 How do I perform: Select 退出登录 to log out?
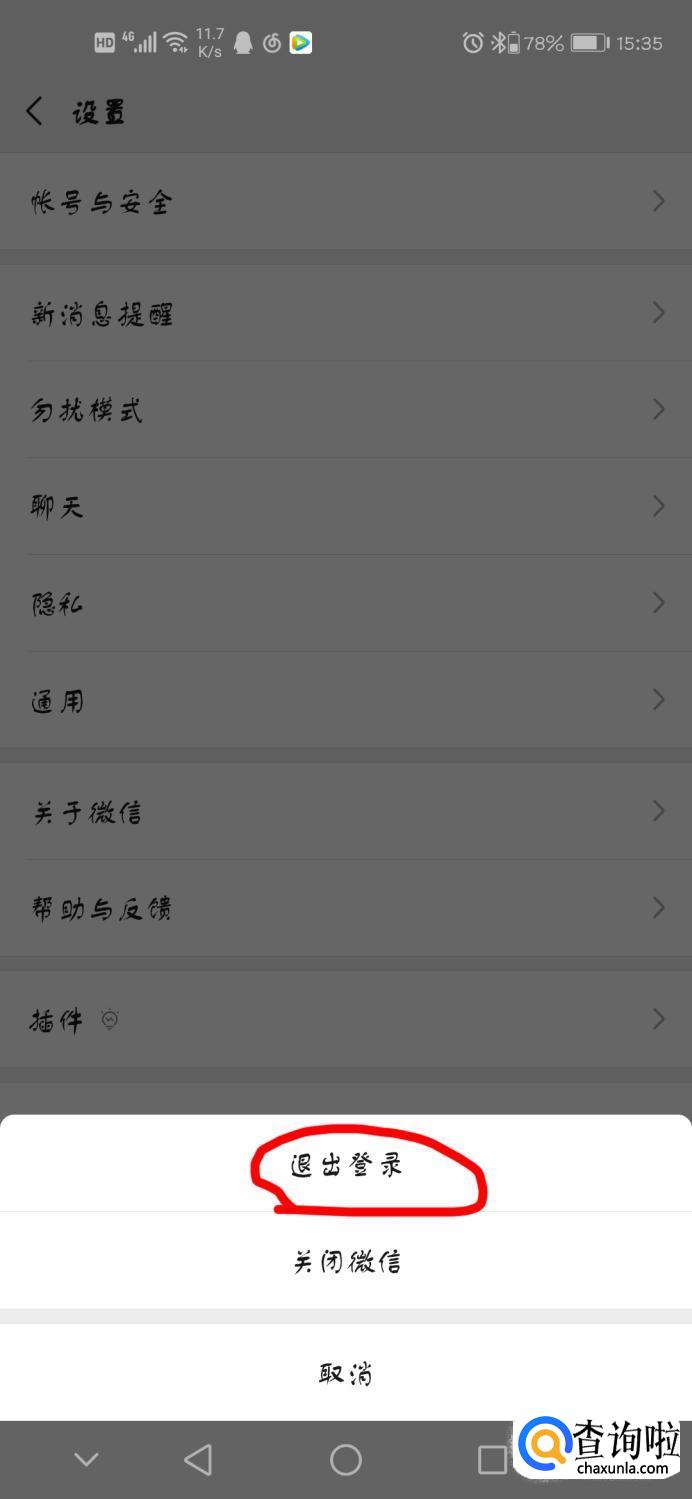tap(346, 1164)
